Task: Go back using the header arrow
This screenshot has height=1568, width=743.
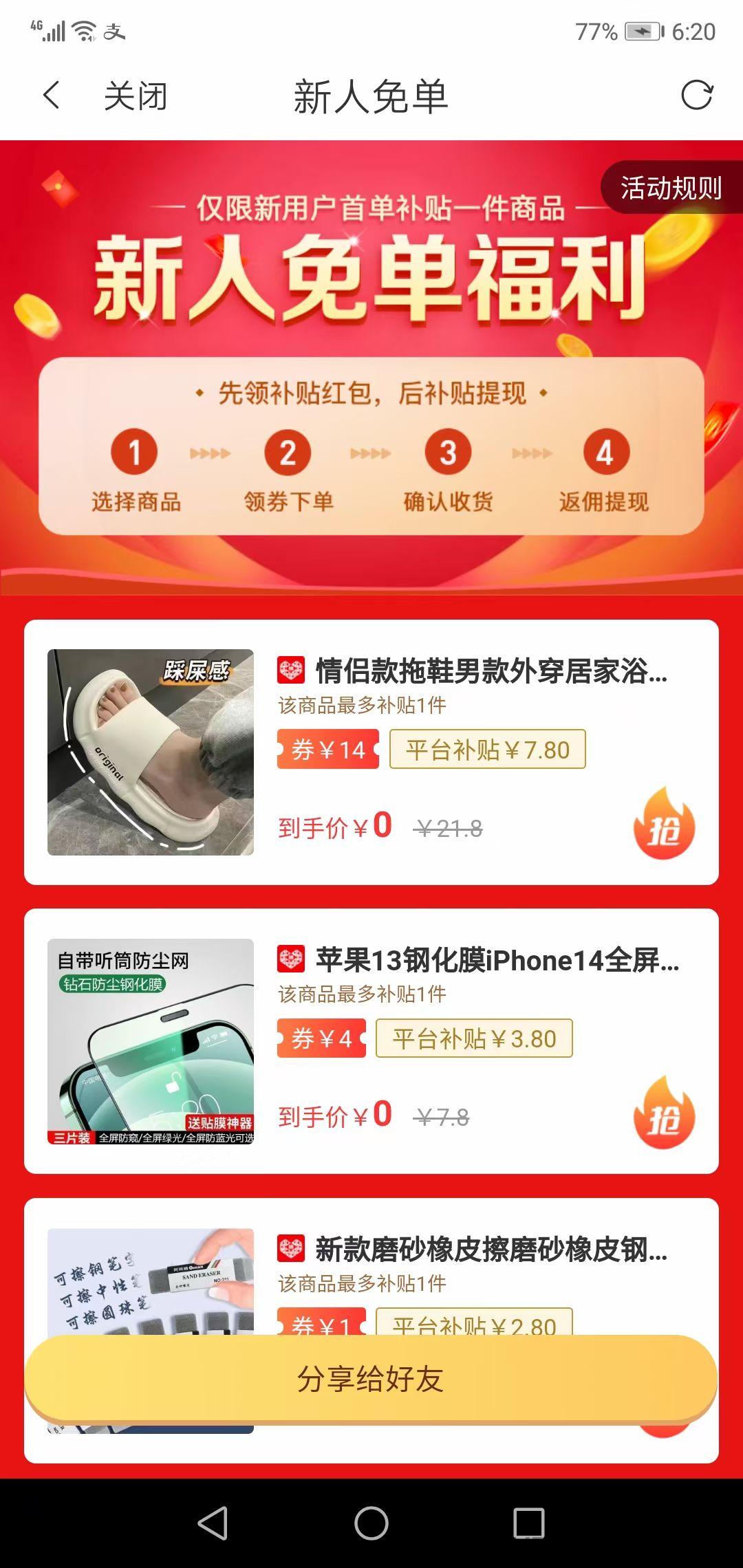Action: click(52, 96)
